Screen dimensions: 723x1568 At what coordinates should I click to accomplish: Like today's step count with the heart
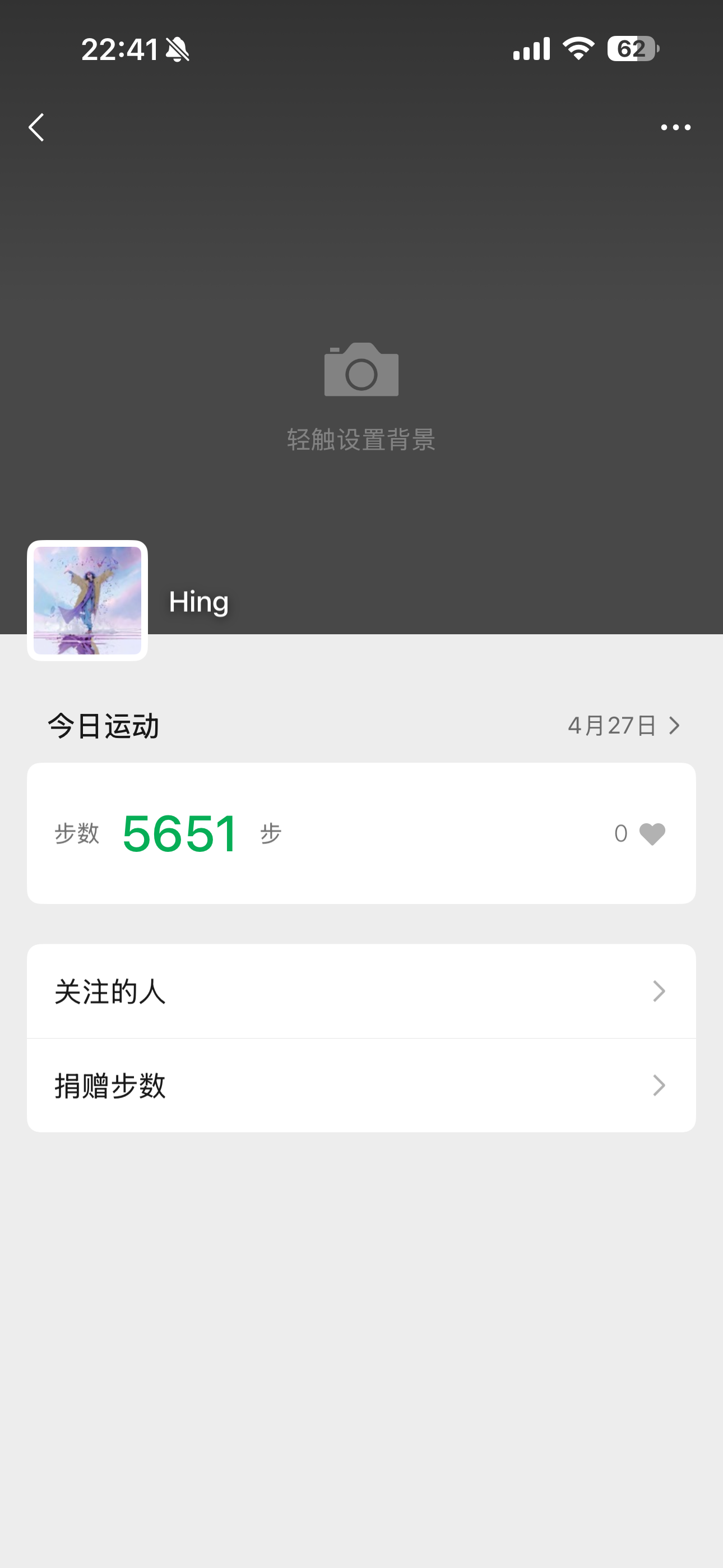click(652, 834)
